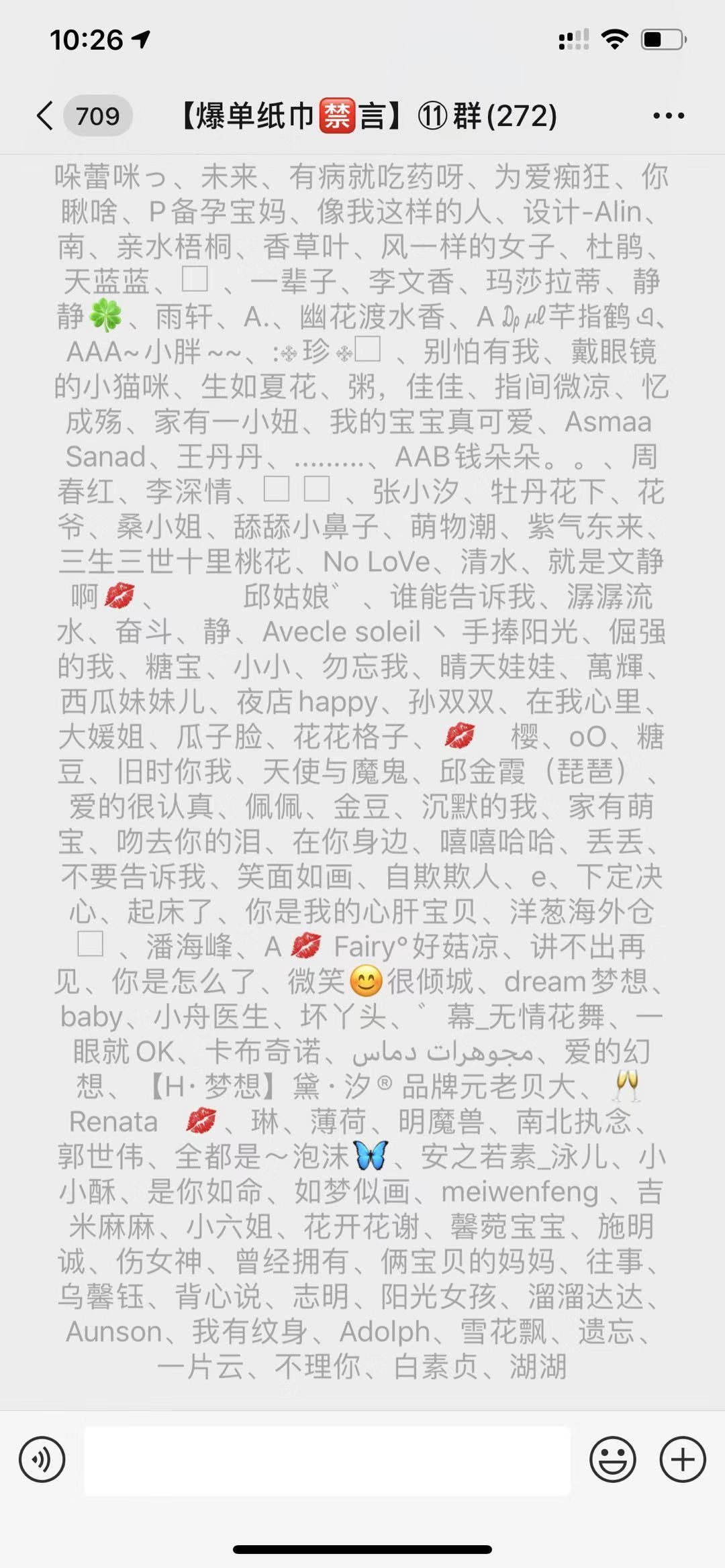The height and width of the screenshot is (1568, 725).
Task: Switch to voice message input
Action: click(x=42, y=1459)
